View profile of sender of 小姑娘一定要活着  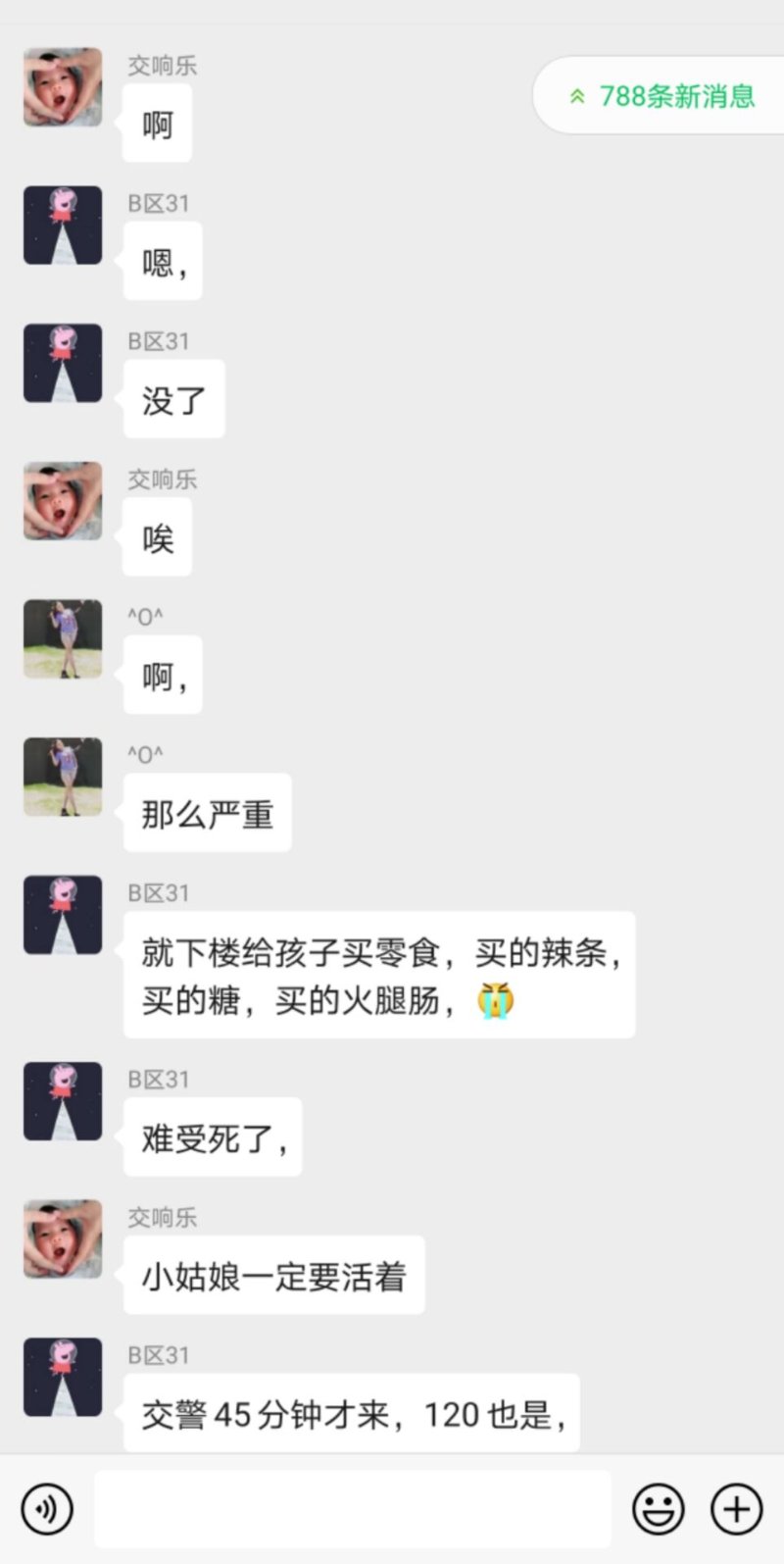[63, 1238]
